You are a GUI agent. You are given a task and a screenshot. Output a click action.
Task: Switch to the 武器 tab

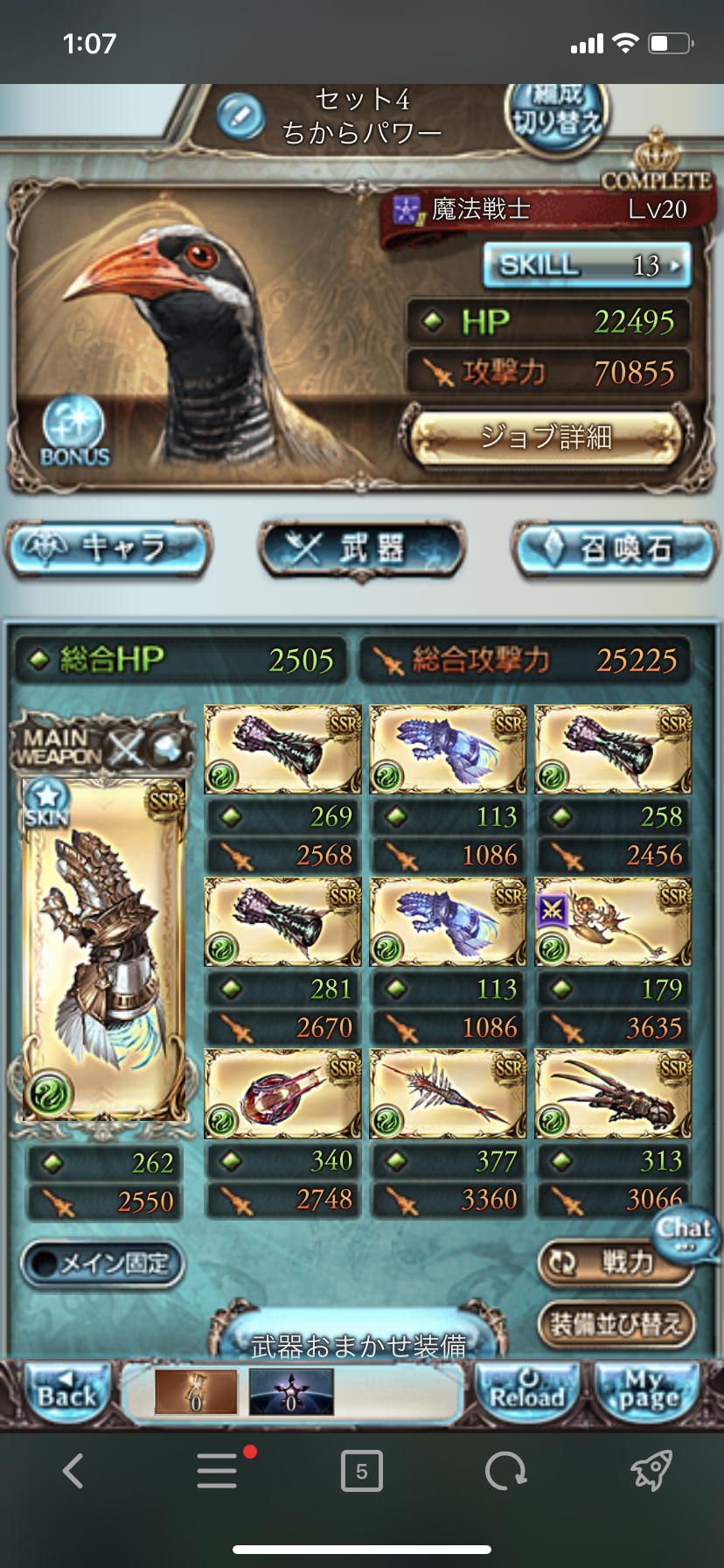pos(361,549)
